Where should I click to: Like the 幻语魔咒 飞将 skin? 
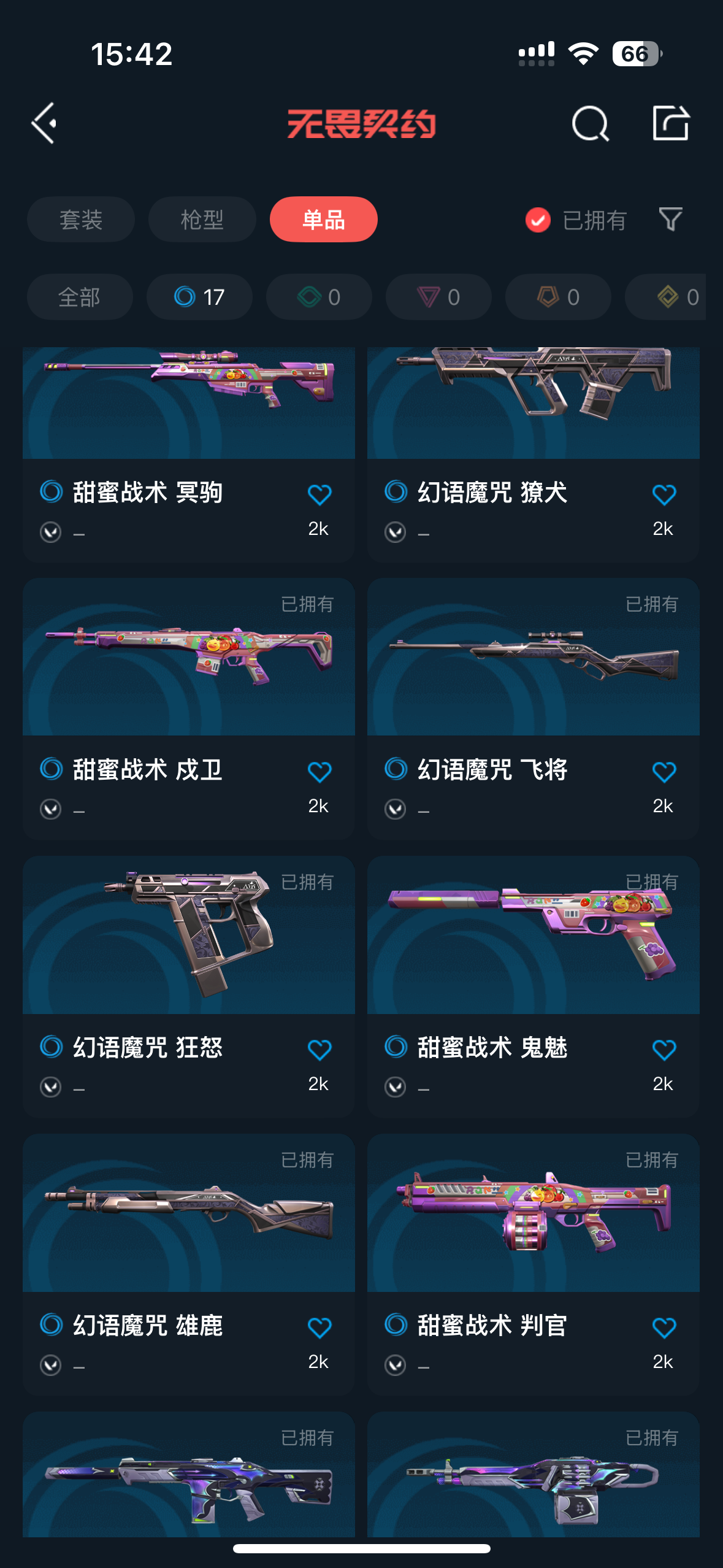click(x=664, y=772)
